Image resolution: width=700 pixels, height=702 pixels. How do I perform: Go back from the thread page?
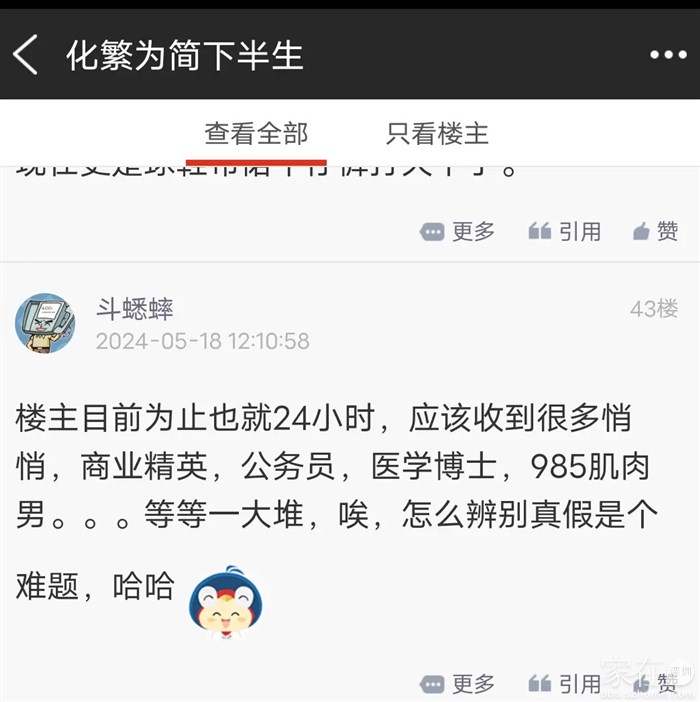click(27, 55)
